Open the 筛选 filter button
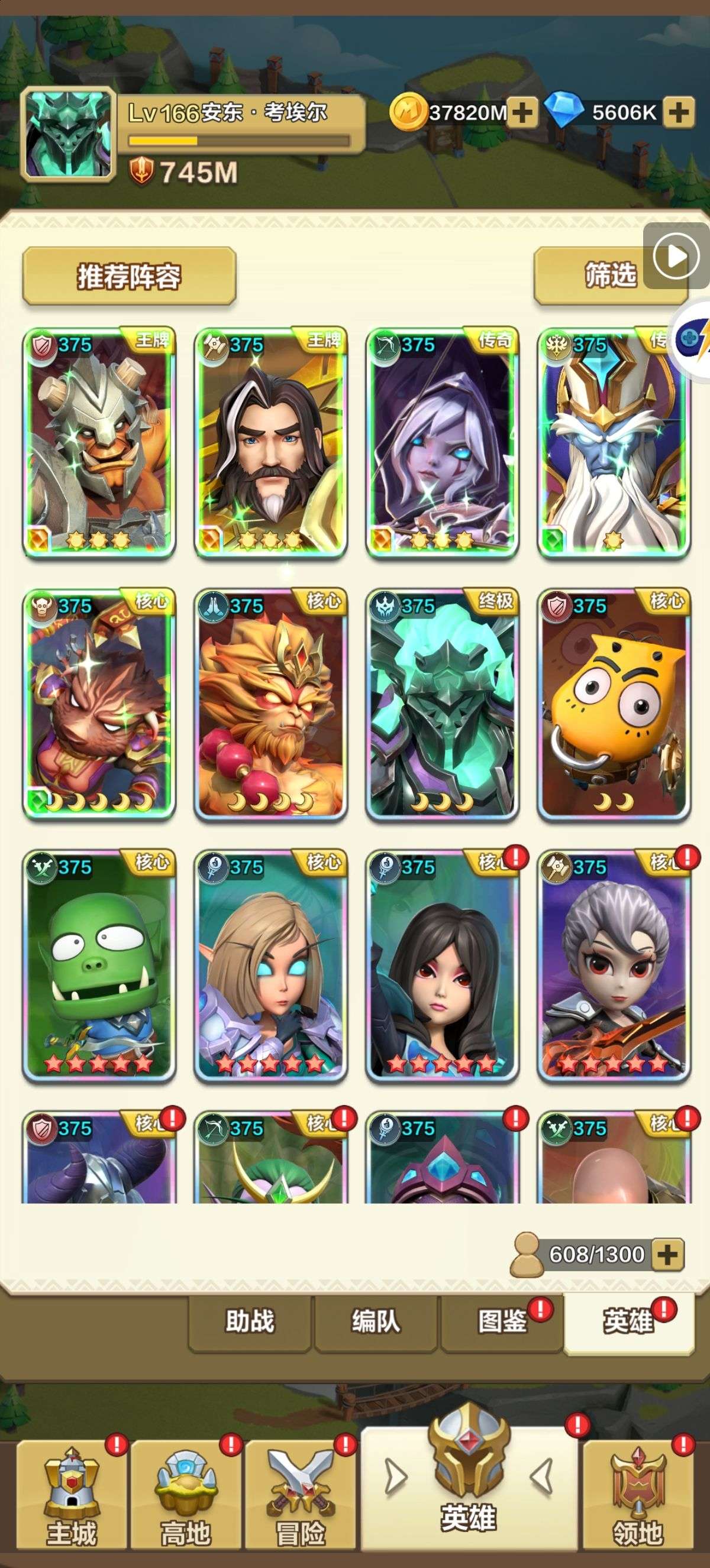 609,276
